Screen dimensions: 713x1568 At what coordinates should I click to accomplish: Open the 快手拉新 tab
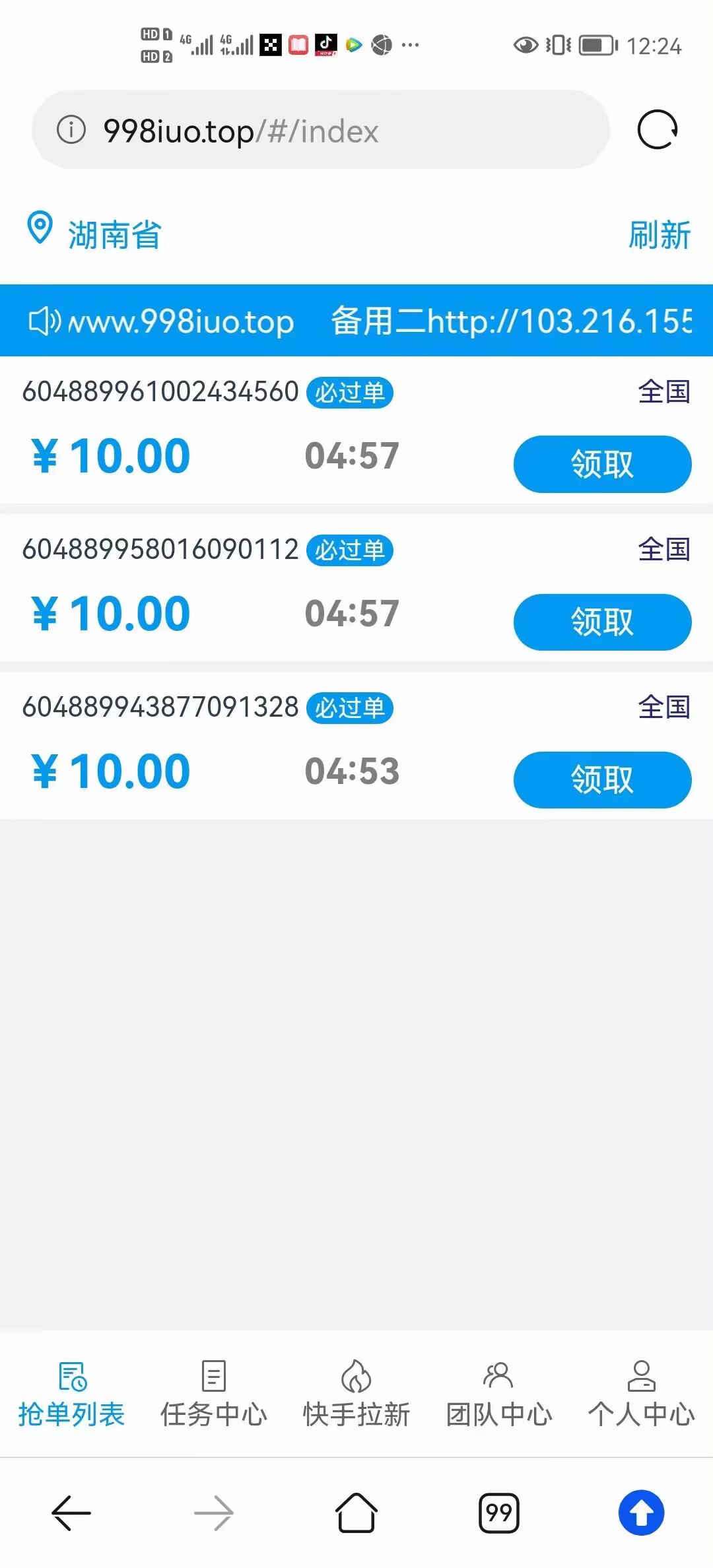[356, 1394]
